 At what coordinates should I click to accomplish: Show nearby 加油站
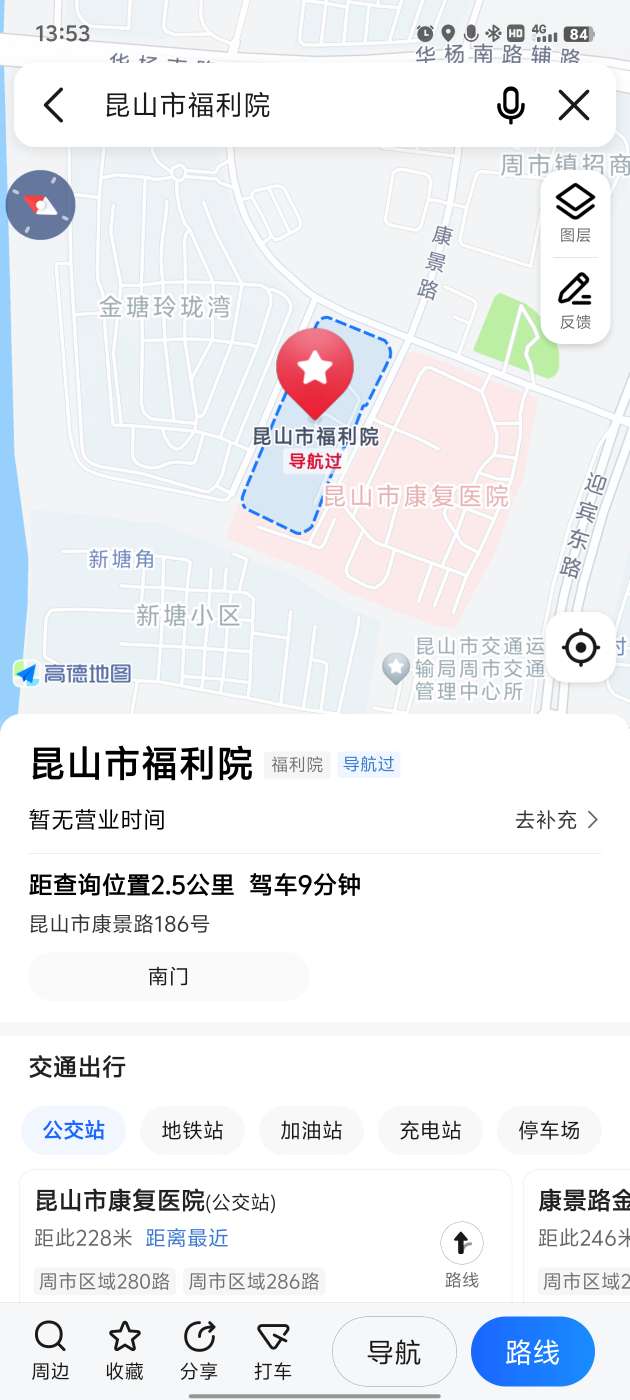click(311, 1131)
